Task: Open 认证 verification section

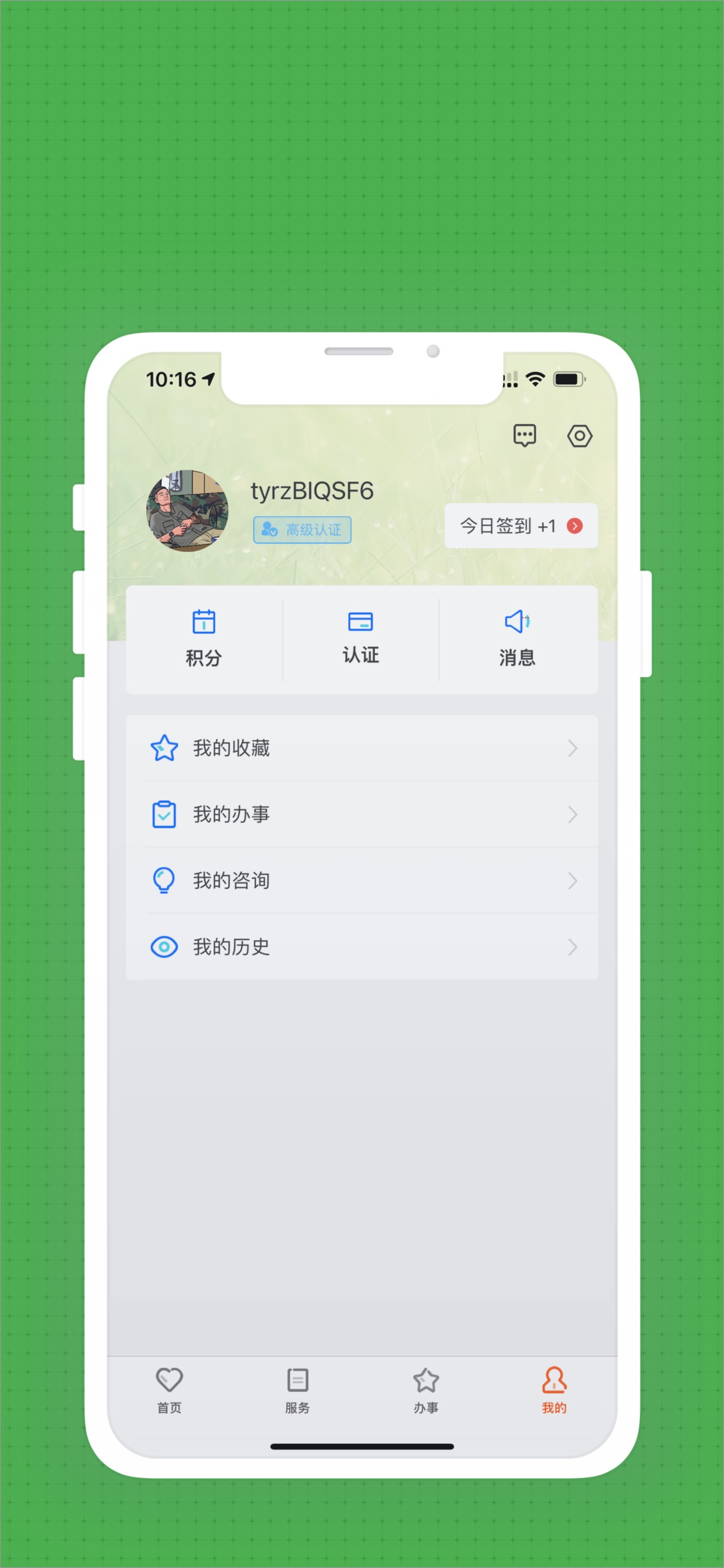Action: (361, 639)
